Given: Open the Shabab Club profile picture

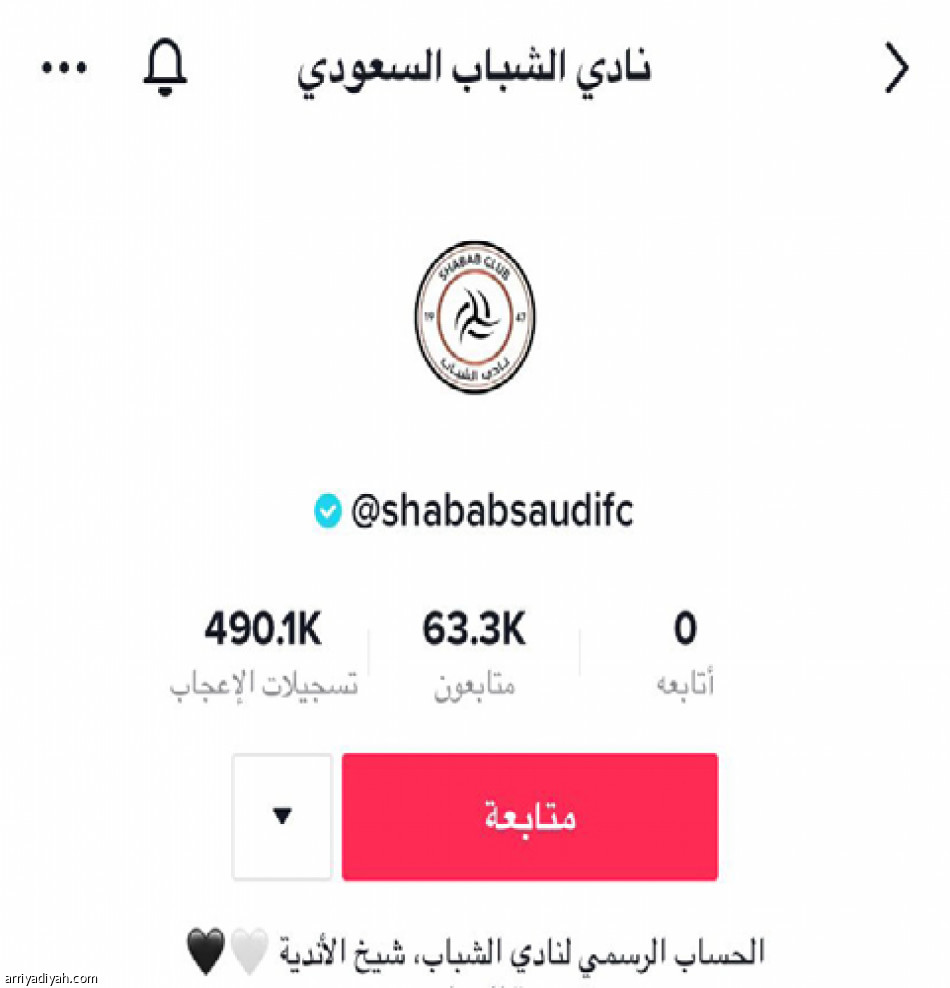Looking at the screenshot, I should (473, 319).
